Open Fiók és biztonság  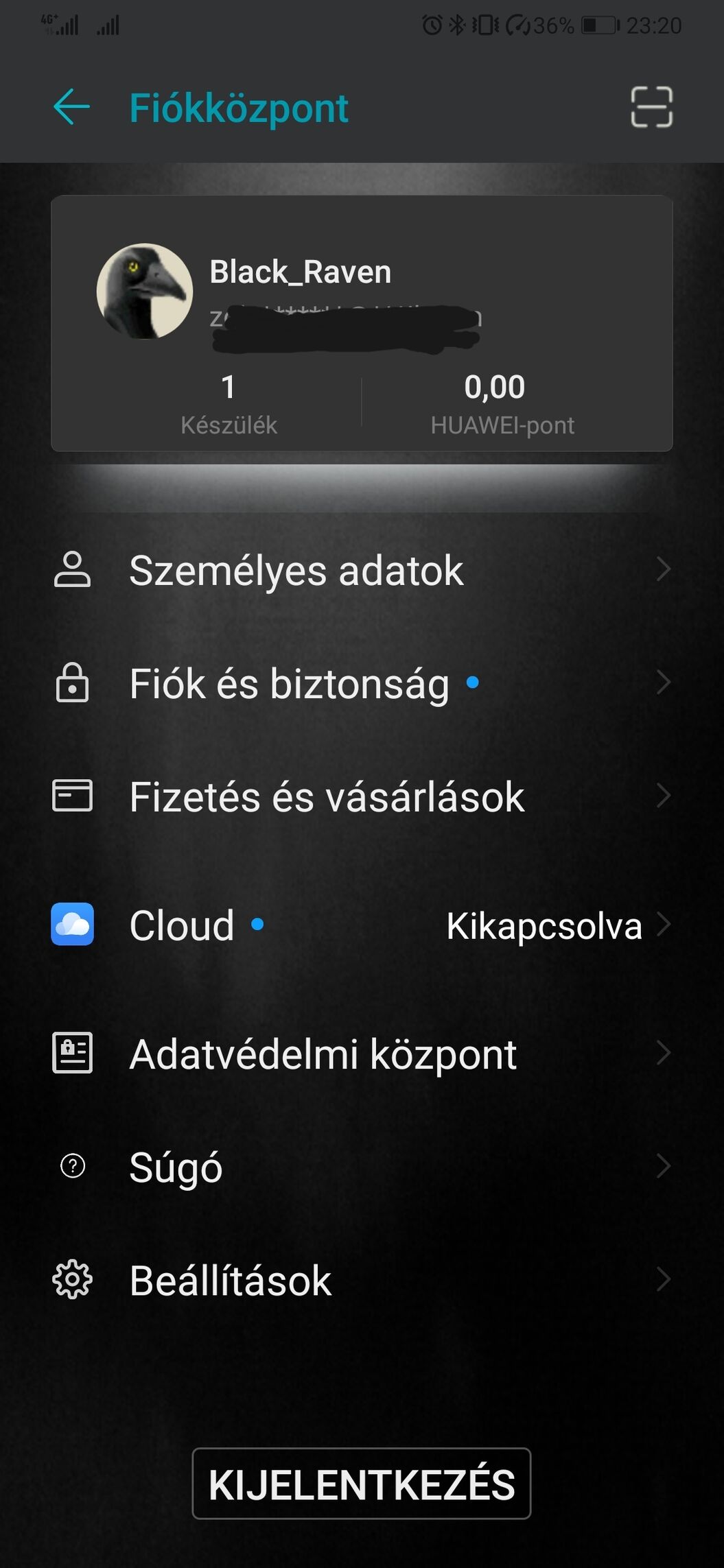[362, 683]
